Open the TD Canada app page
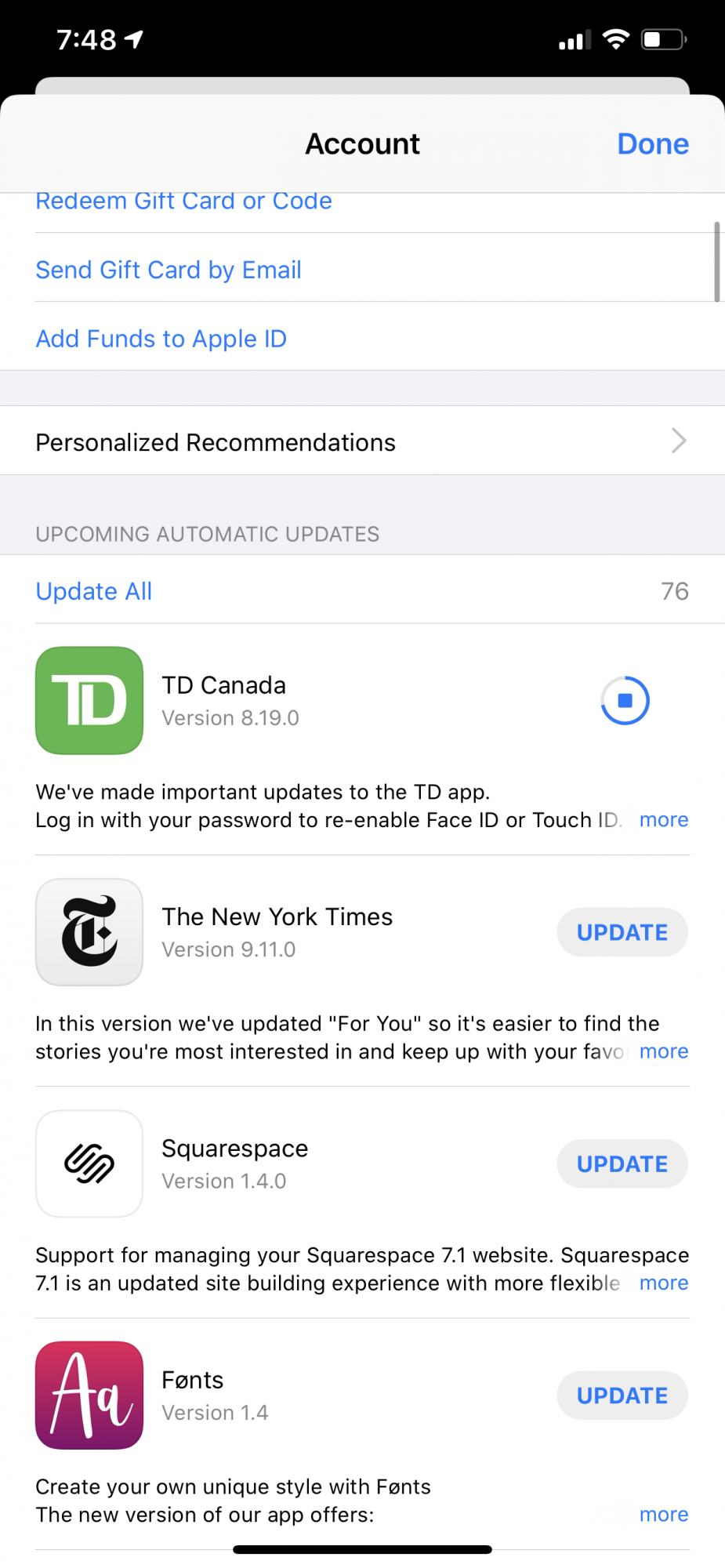Viewport: 725px width, 1568px height. [x=89, y=700]
